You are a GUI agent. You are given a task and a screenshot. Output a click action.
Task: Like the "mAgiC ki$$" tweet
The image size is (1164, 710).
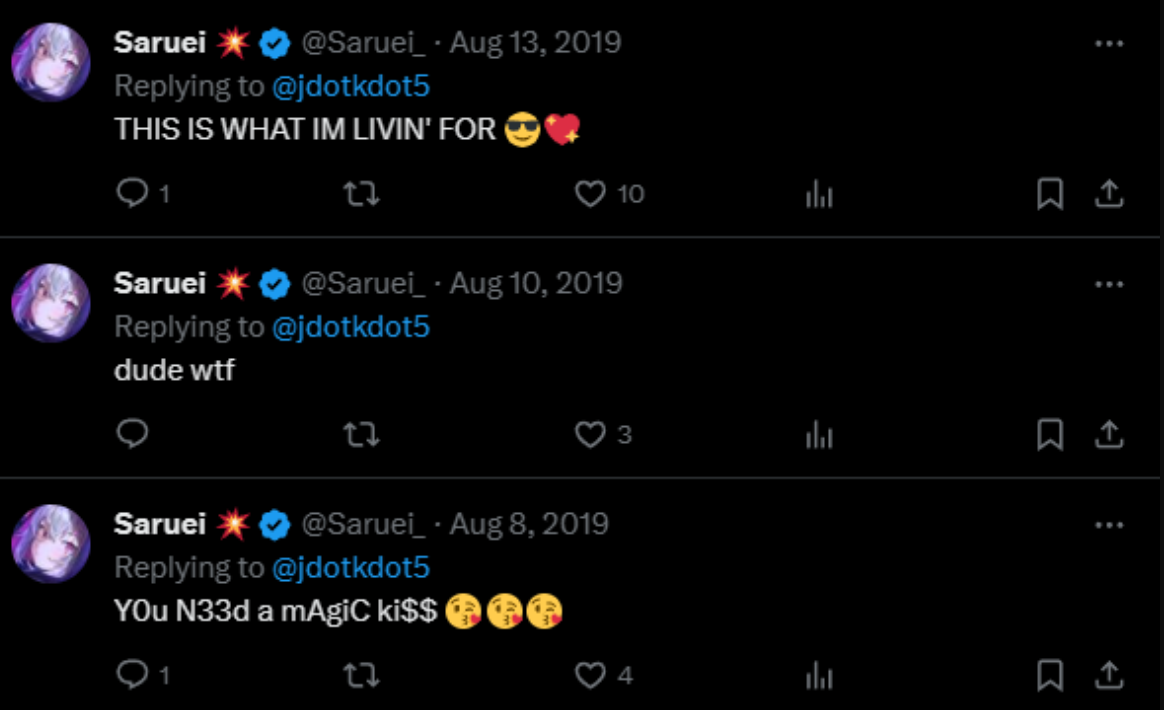(x=591, y=675)
